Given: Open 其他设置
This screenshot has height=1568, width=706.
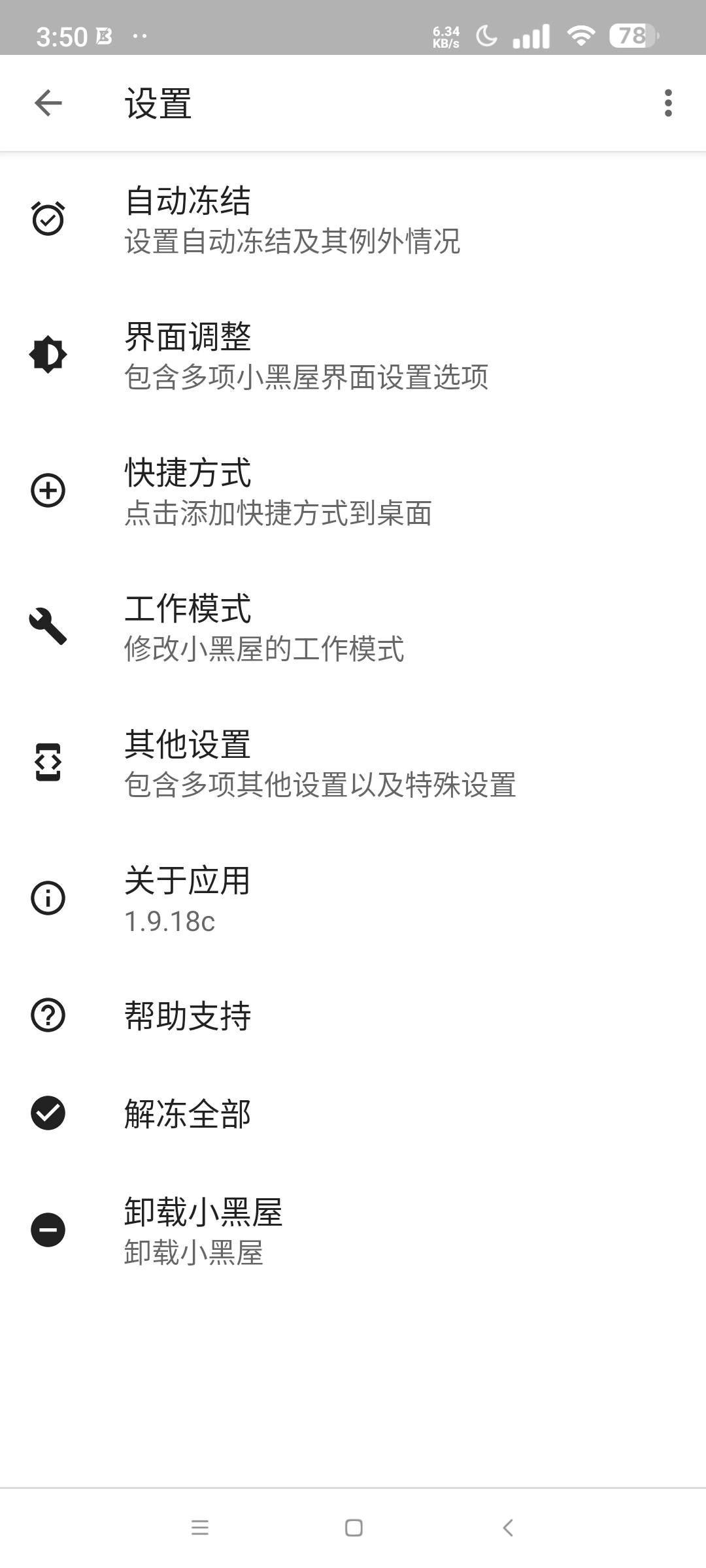Looking at the screenshot, I should pos(353,763).
